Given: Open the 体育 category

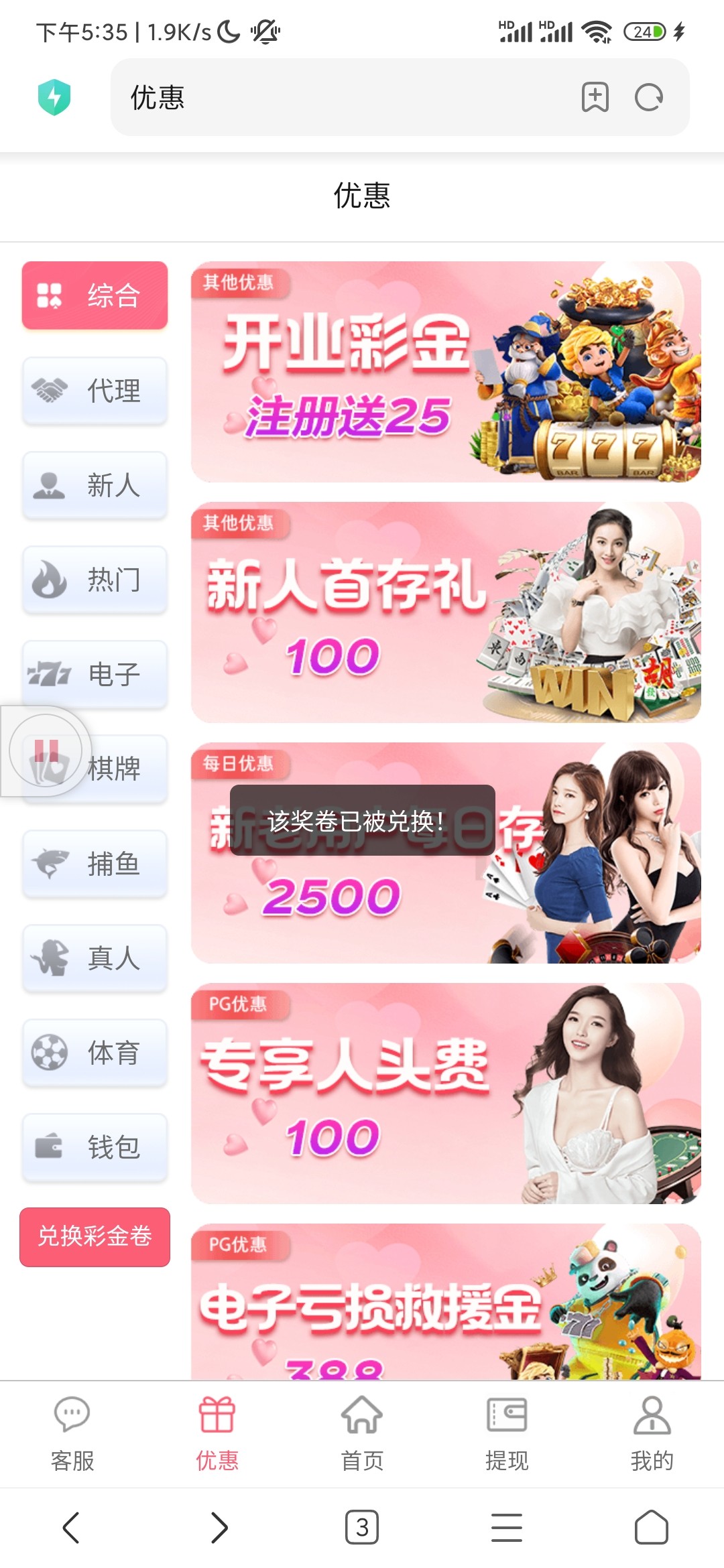Looking at the screenshot, I should (x=95, y=1053).
